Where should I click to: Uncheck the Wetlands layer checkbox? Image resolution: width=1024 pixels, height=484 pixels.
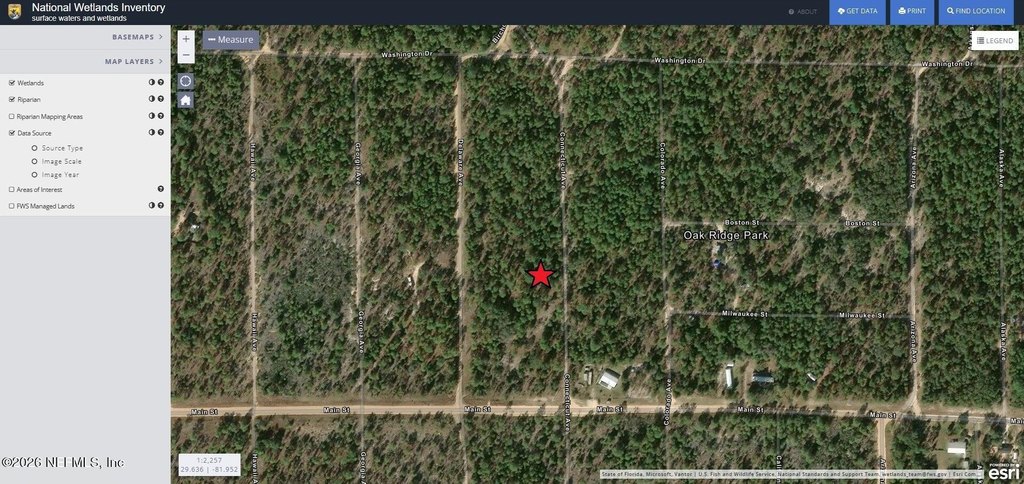(x=11, y=83)
